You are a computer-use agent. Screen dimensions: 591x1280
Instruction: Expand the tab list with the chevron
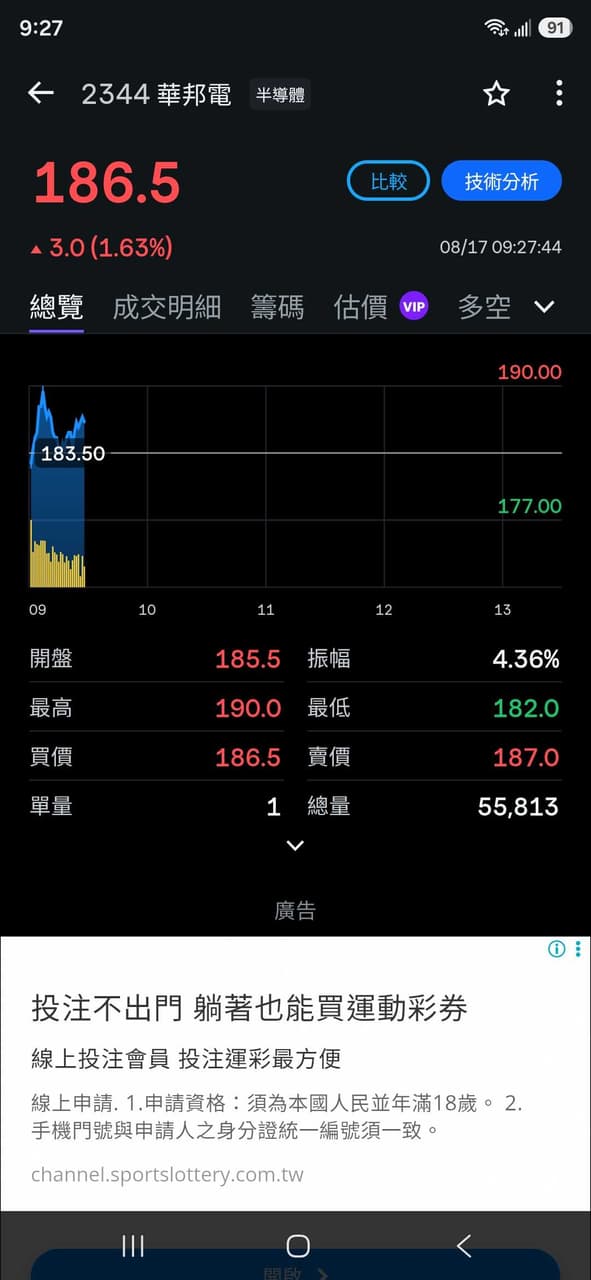544,307
